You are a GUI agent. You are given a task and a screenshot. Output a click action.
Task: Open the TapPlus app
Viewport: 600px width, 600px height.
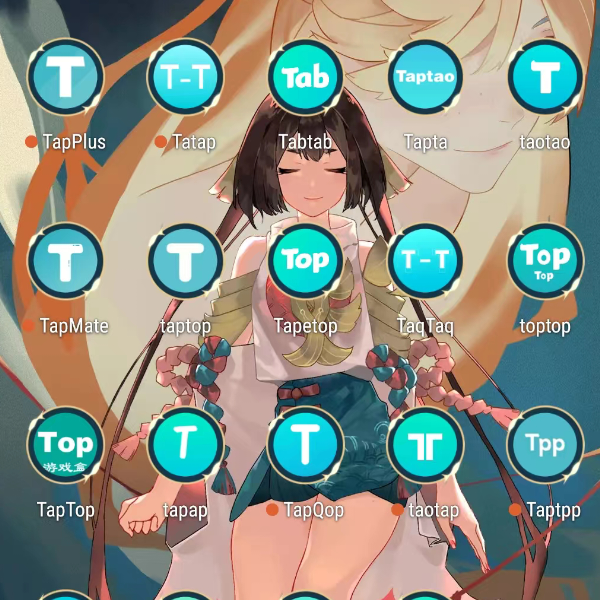66,78
